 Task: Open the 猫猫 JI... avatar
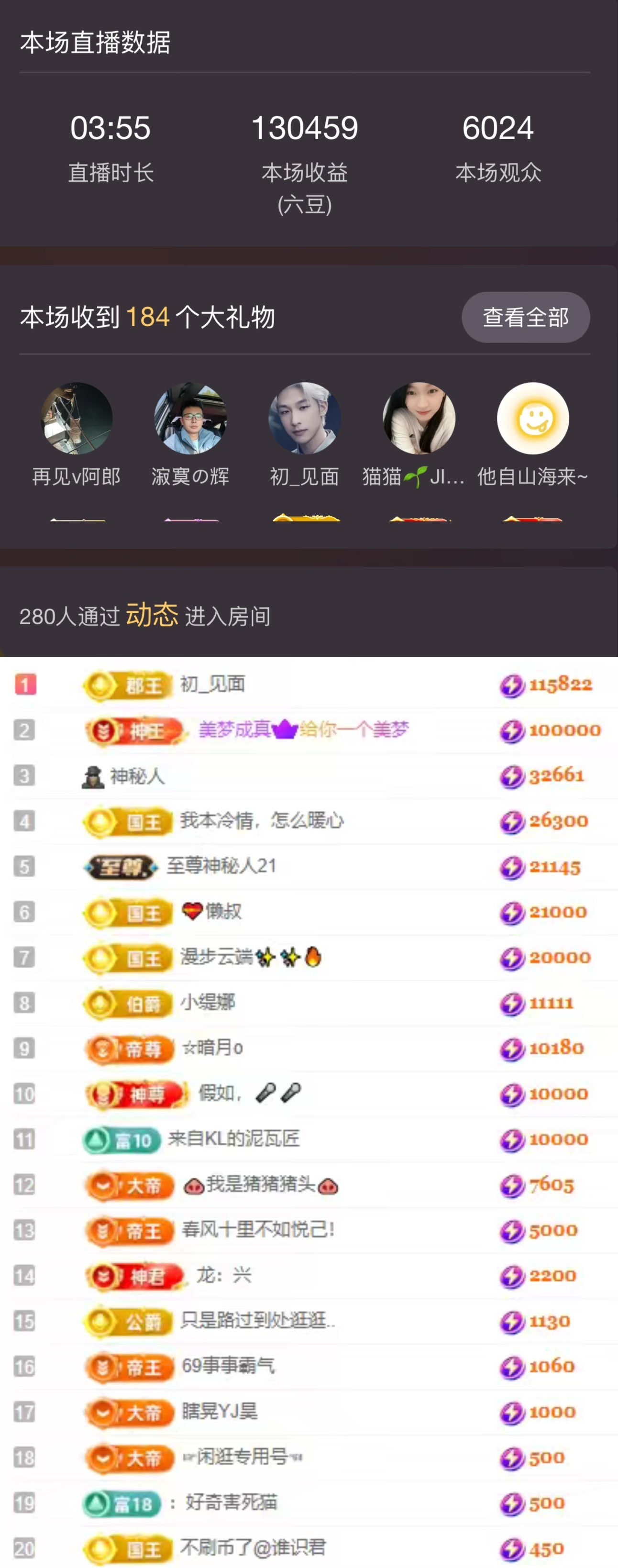[419, 418]
